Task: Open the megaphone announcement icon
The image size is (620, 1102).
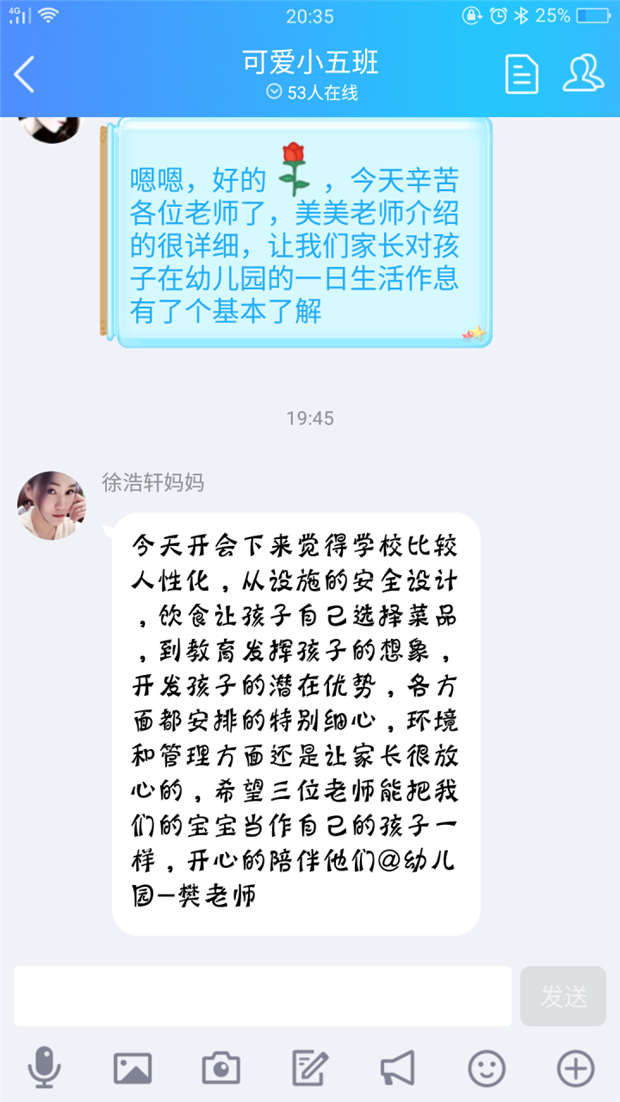Action: (398, 1068)
